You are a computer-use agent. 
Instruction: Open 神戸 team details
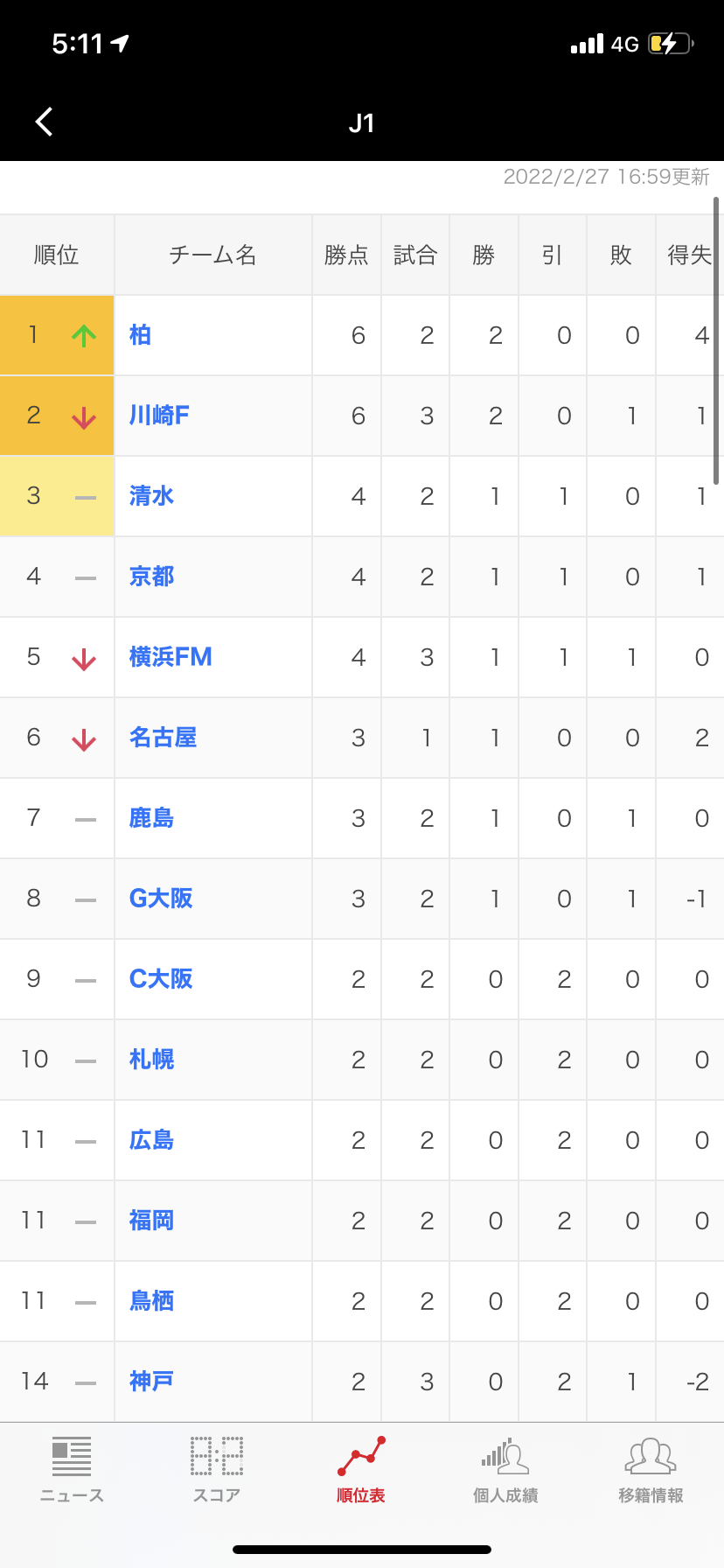tap(151, 1382)
